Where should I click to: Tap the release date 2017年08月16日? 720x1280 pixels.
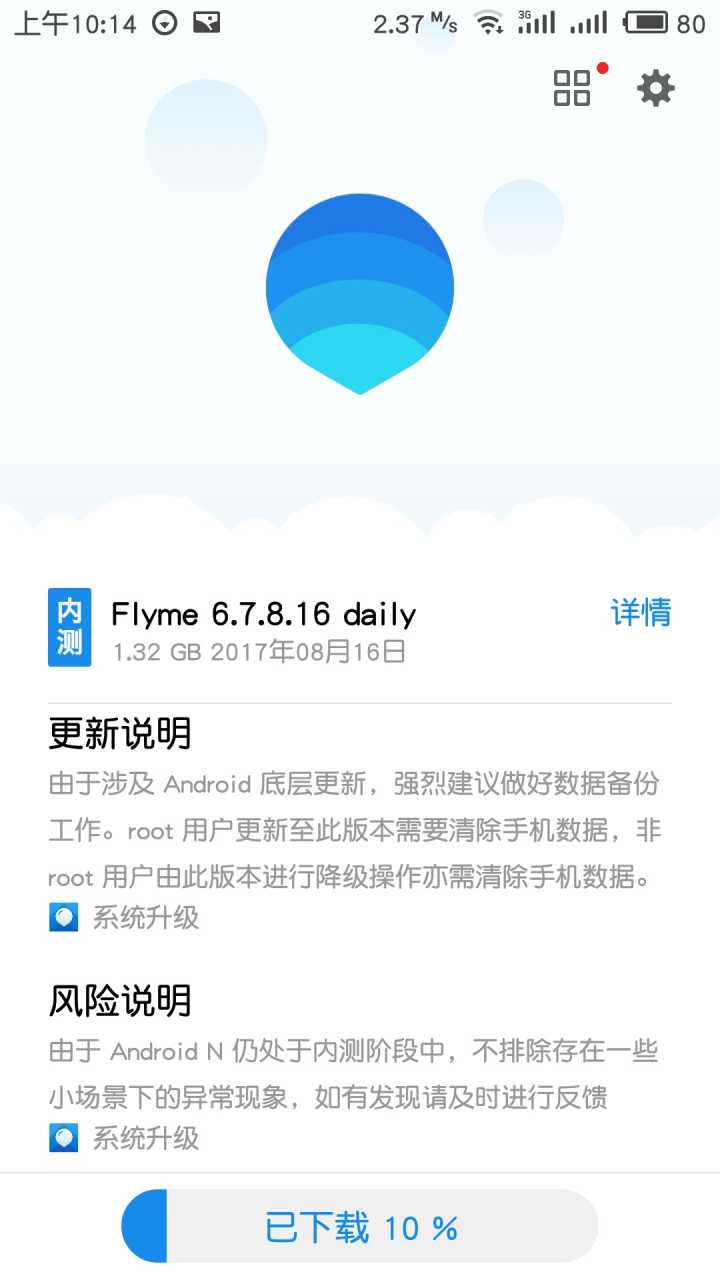pos(302,651)
